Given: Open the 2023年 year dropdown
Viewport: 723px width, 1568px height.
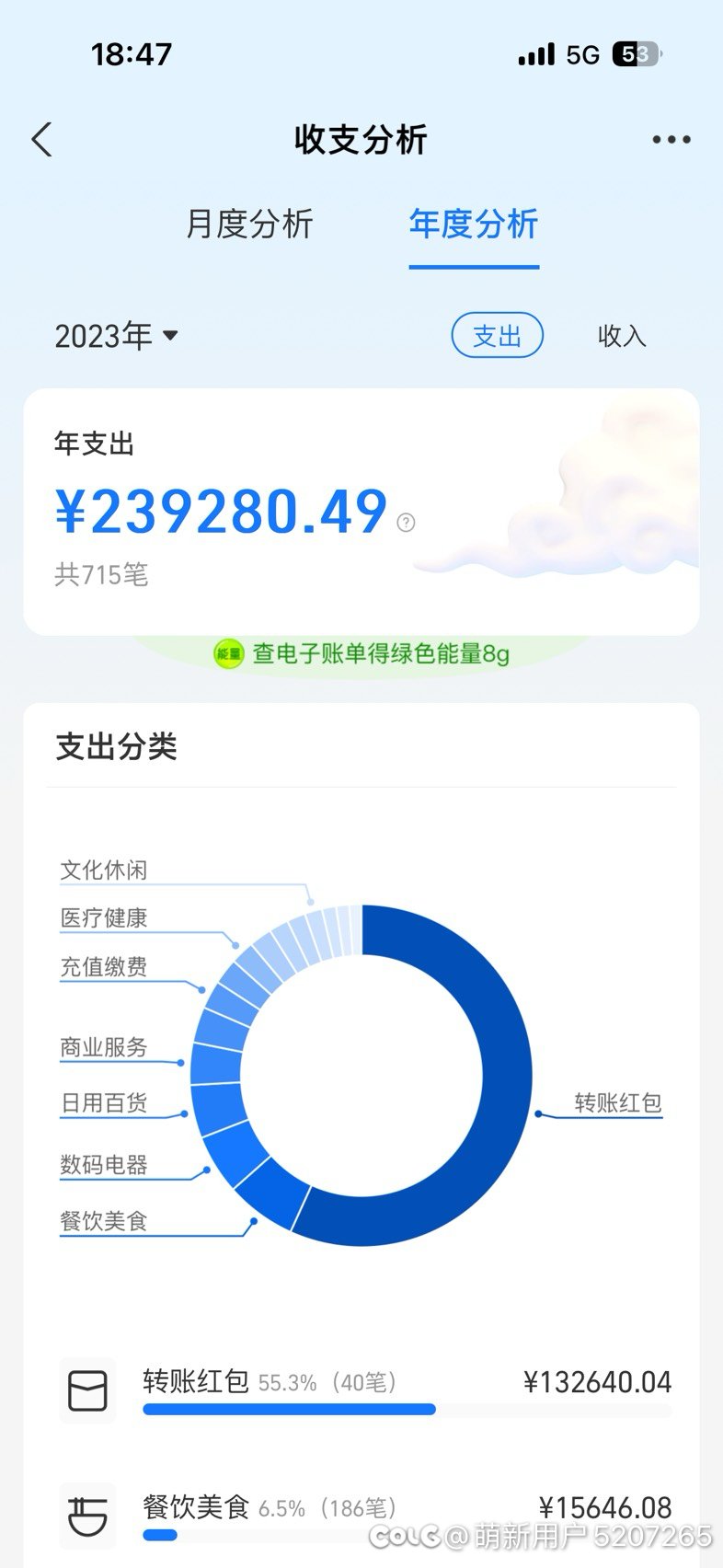Looking at the screenshot, I should [x=116, y=336].
